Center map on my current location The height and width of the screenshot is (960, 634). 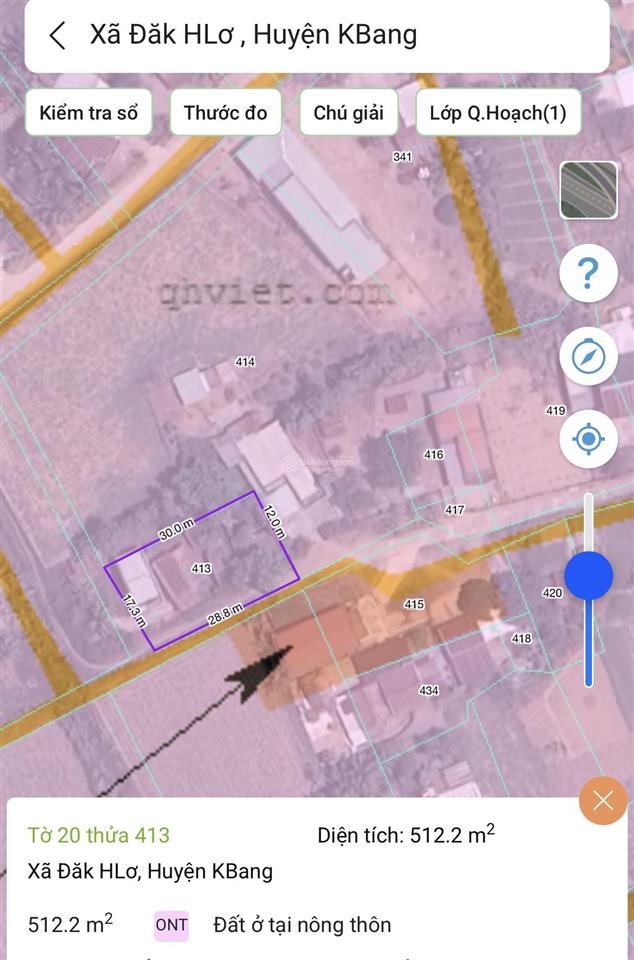pos(588,439)
